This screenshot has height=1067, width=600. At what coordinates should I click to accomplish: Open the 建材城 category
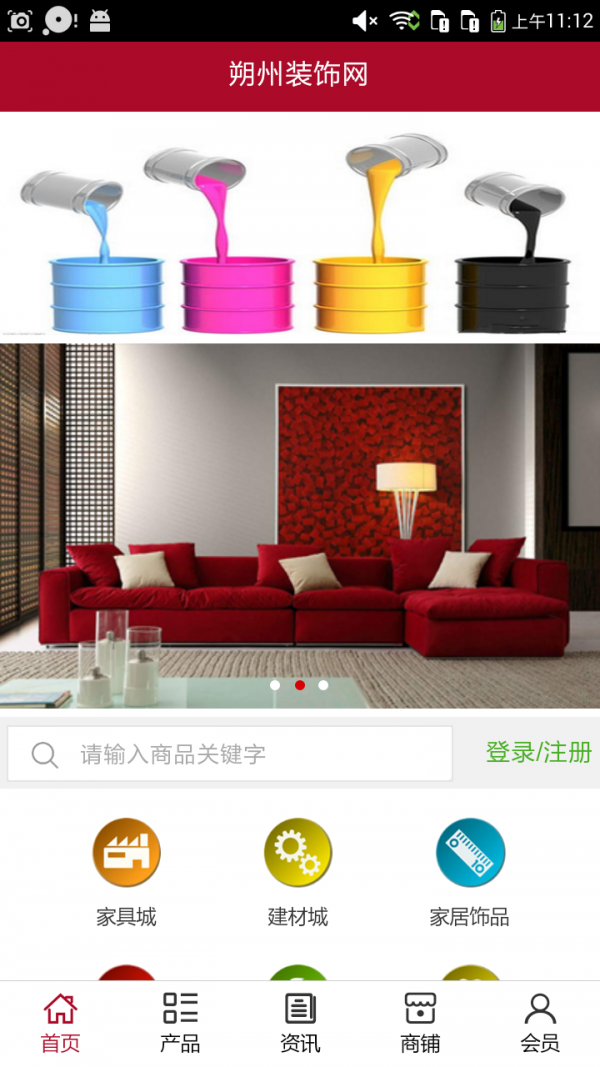[298, 872]
